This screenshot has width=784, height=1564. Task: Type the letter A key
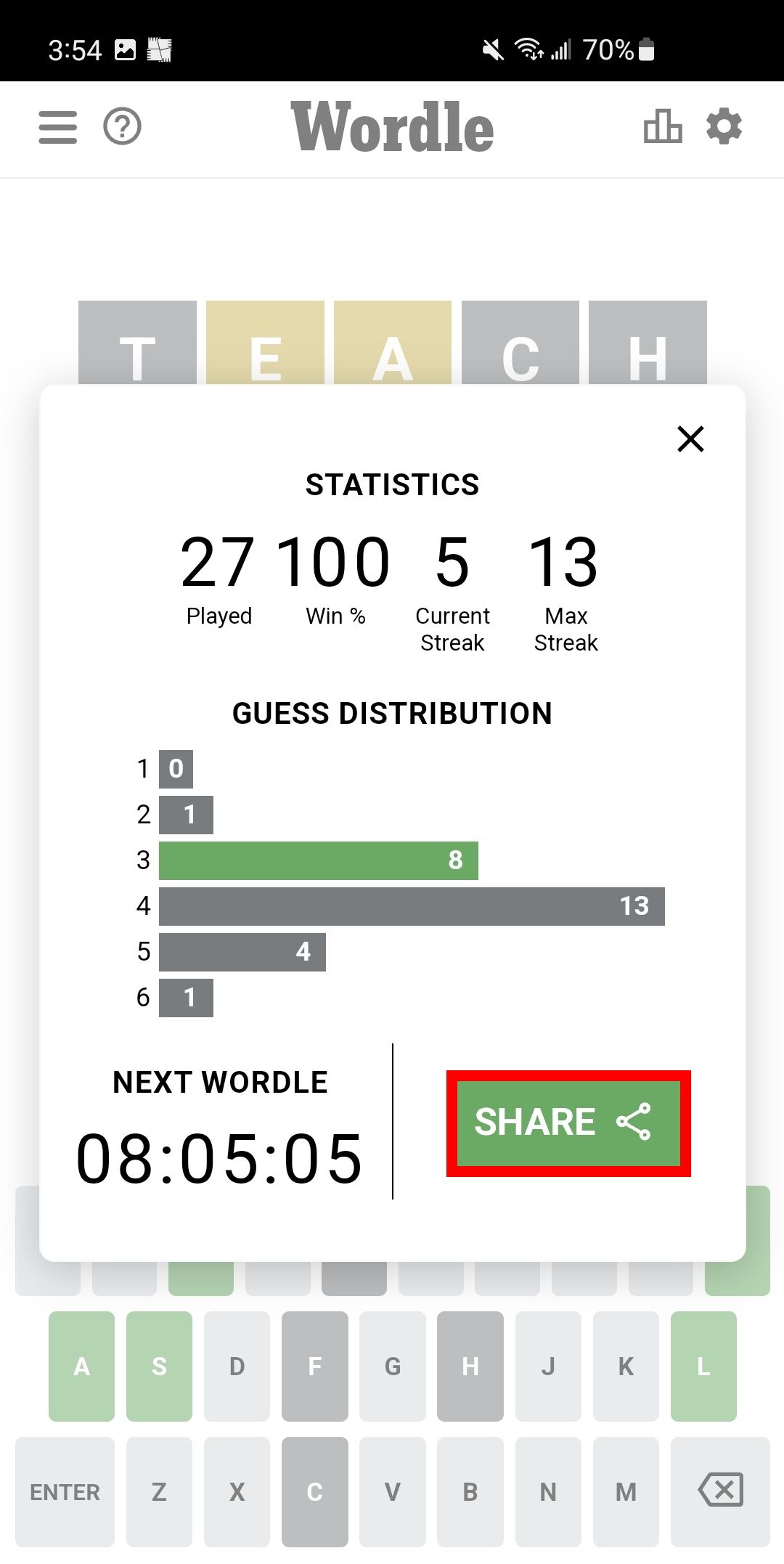81,1367
